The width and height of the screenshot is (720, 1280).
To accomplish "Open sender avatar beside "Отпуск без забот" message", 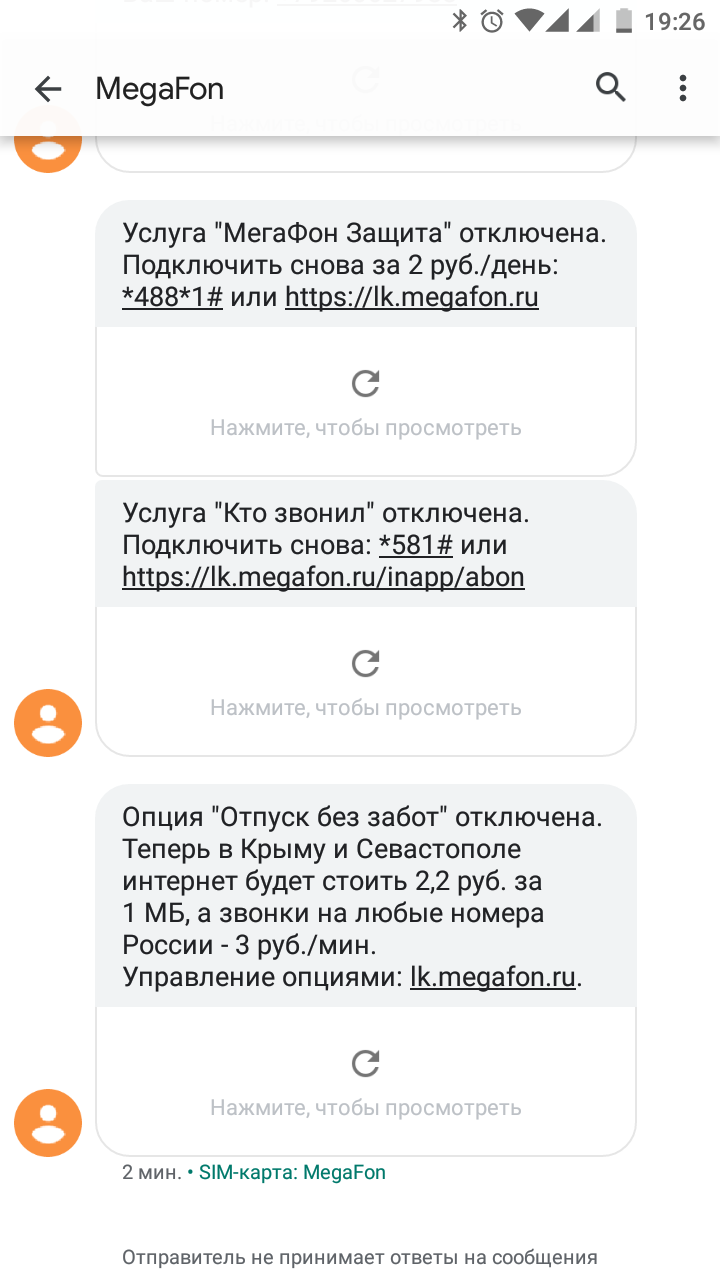I will coord(47,1122).
